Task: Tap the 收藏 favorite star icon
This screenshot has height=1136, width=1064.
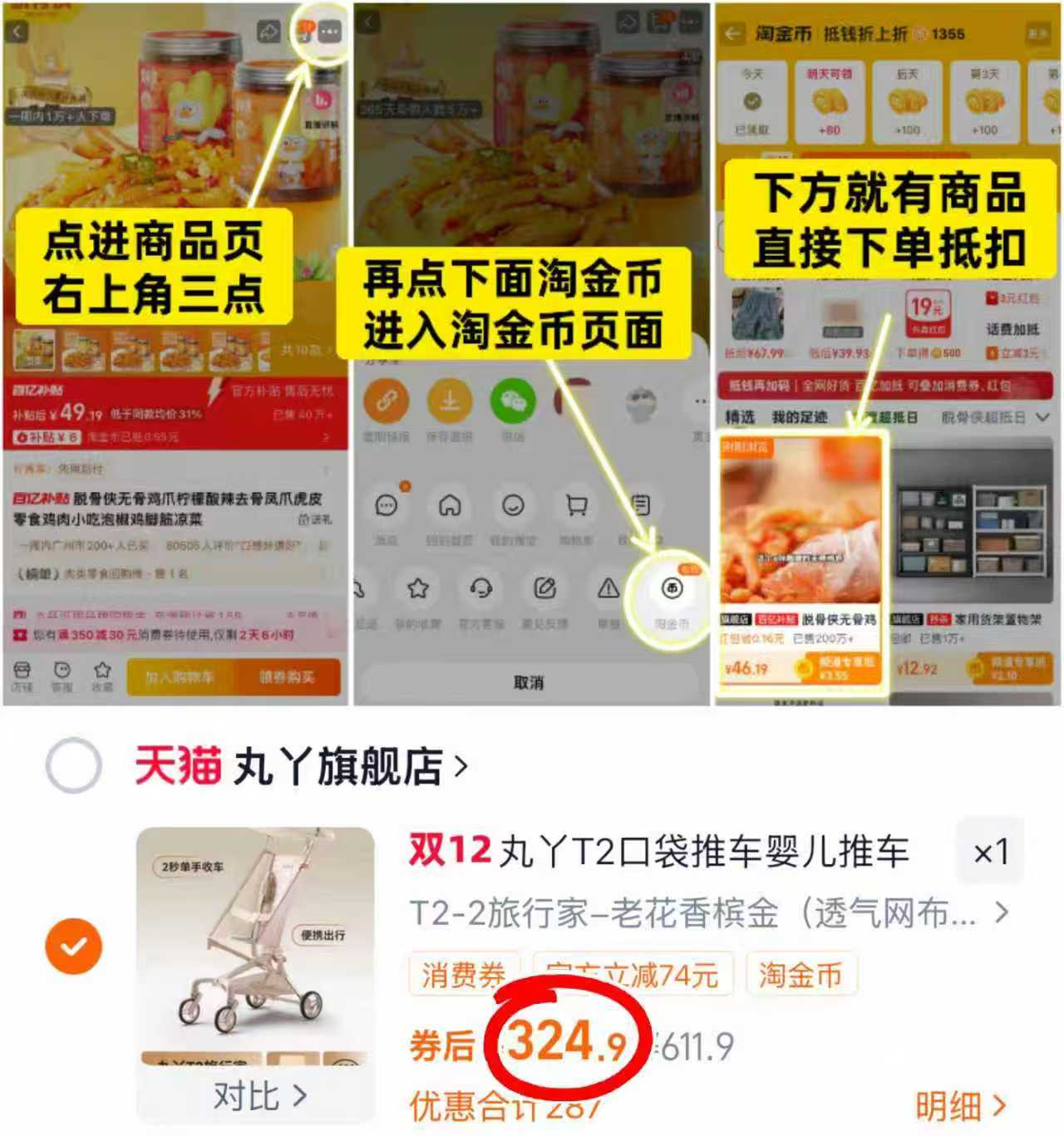Action: point(101,671)
